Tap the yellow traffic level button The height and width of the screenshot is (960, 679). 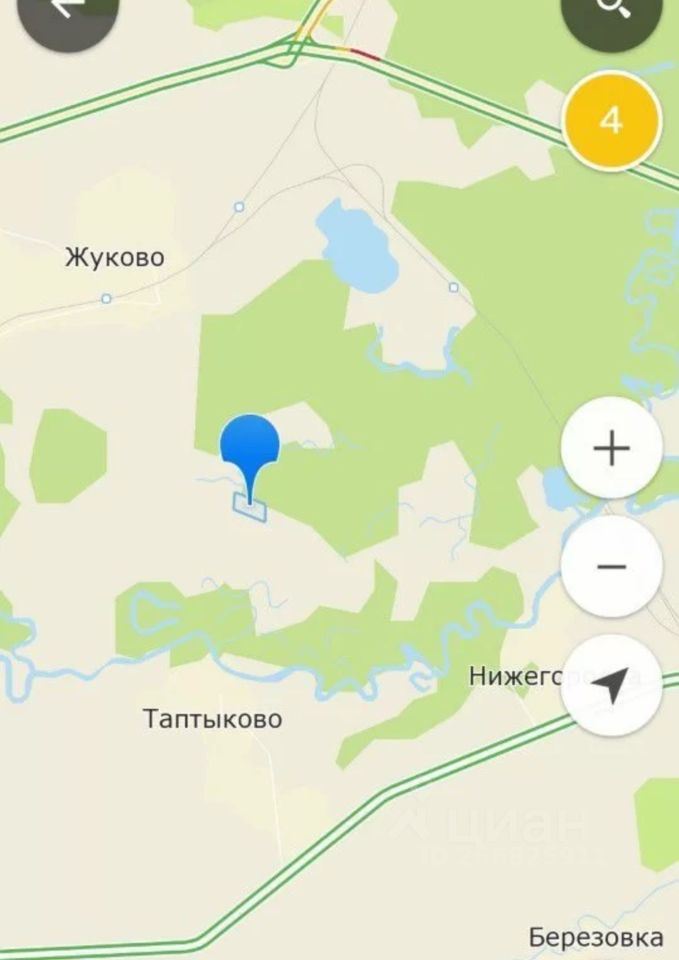click(x=611, y=121)
